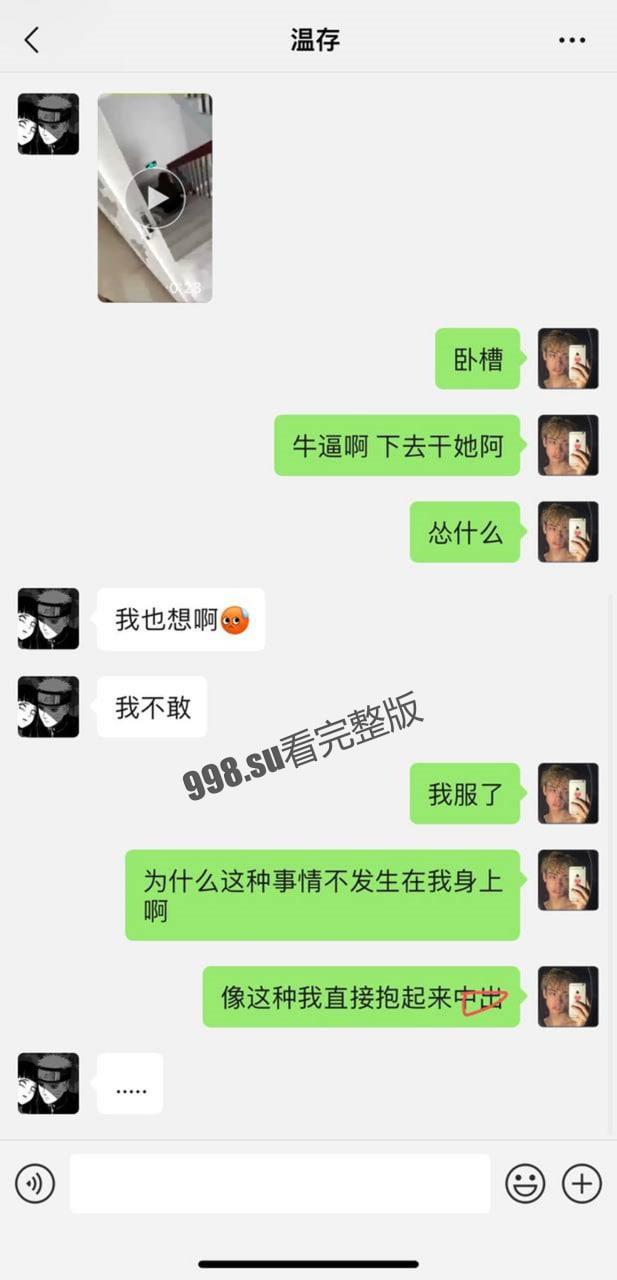Open the contact's avatar beside the video

[48, 124]
